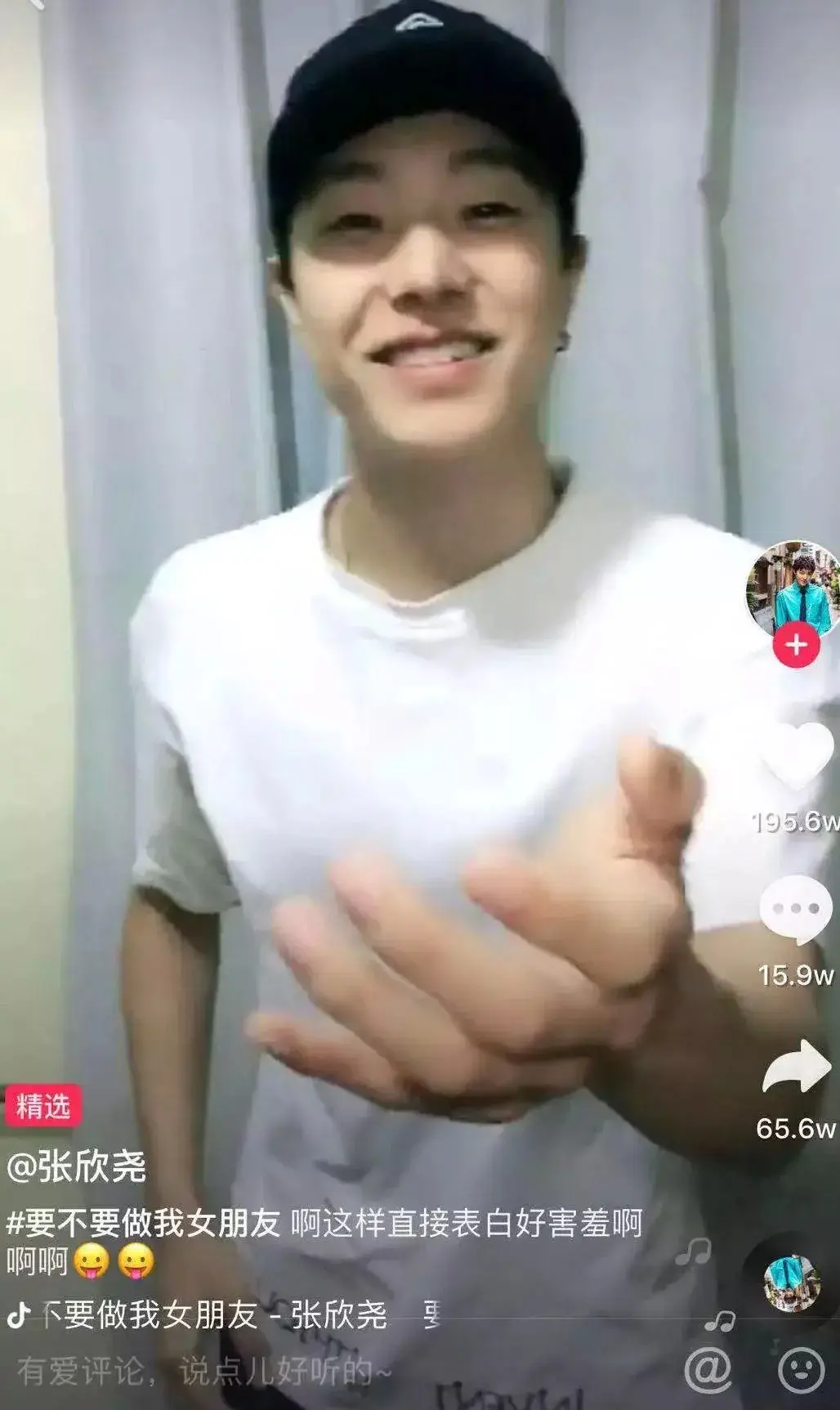Open @张欣尧 username link

(76, 1166)
